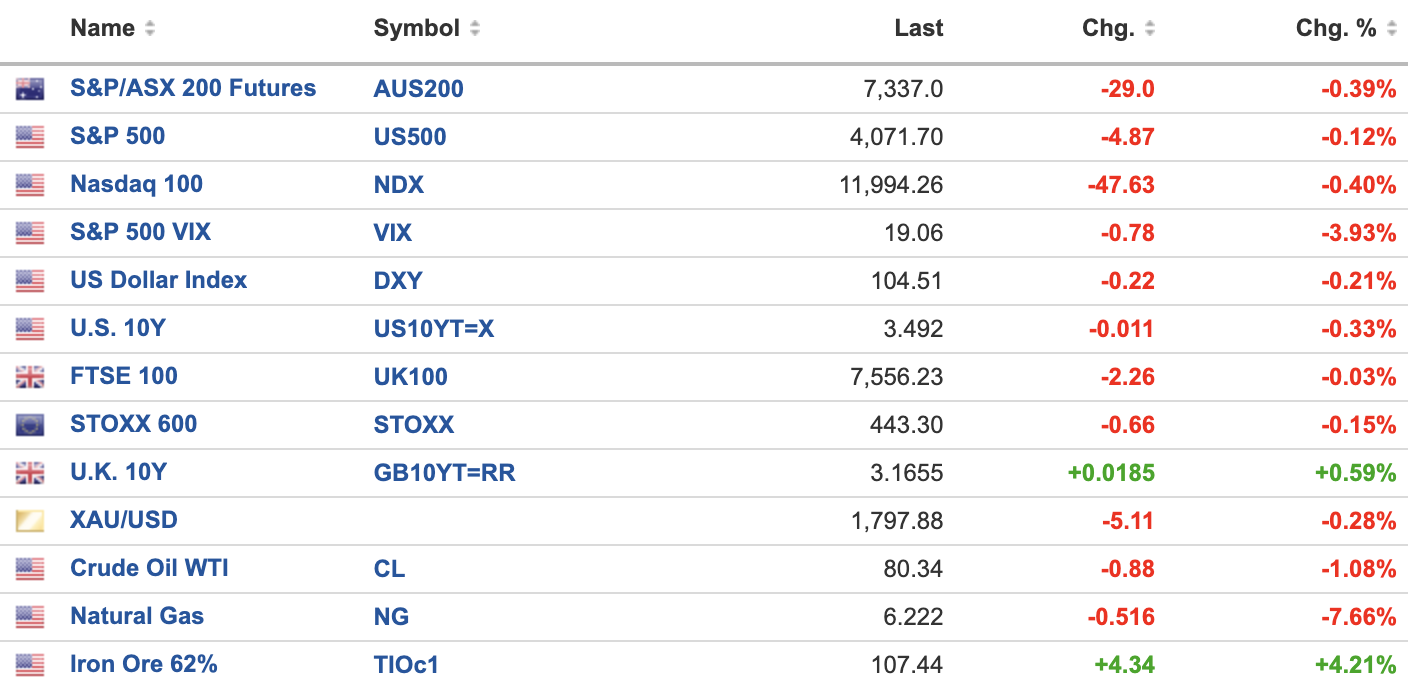Viewport: 1408px width, 692px height.
Task: Open S&P 500 VIX details
Action: 140,232
